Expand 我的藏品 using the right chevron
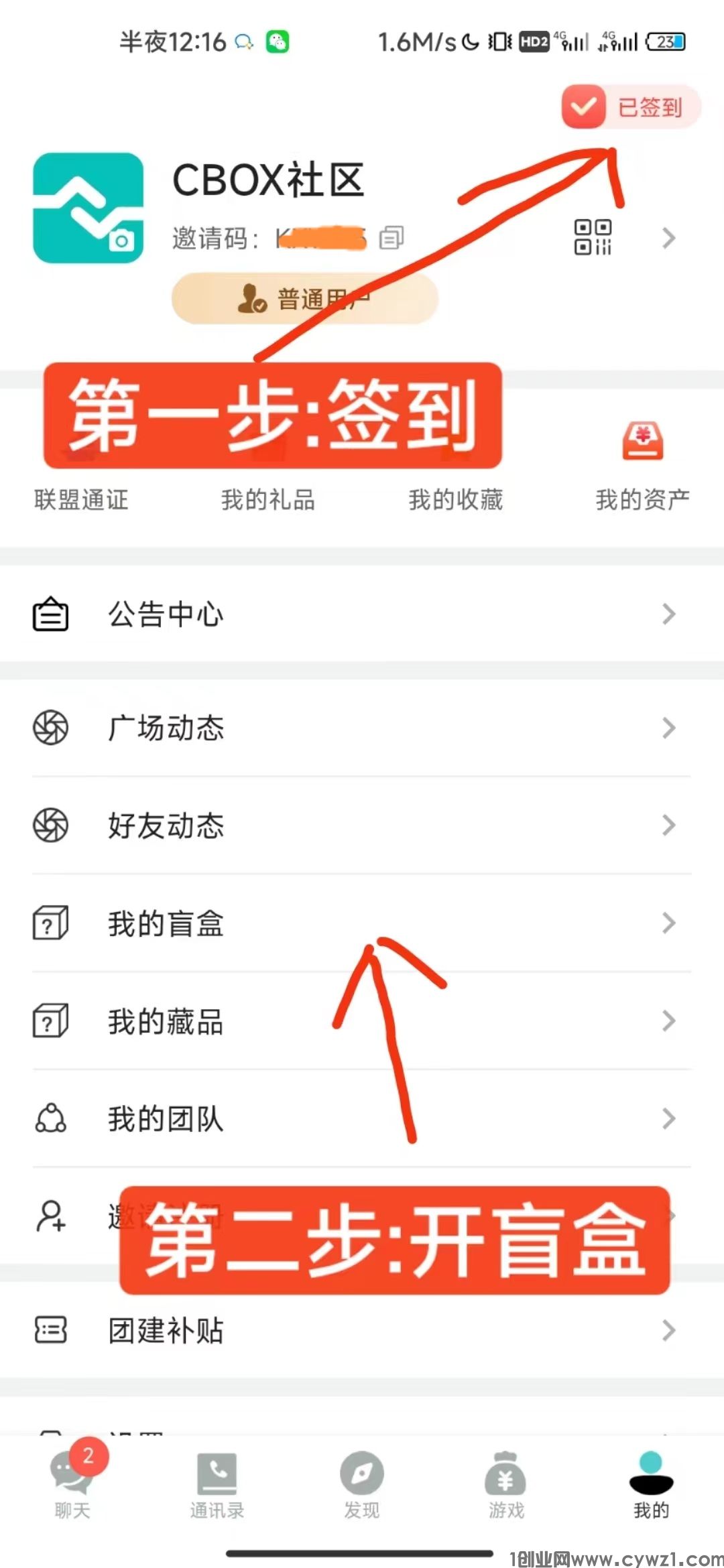 tap(667, 1021)
